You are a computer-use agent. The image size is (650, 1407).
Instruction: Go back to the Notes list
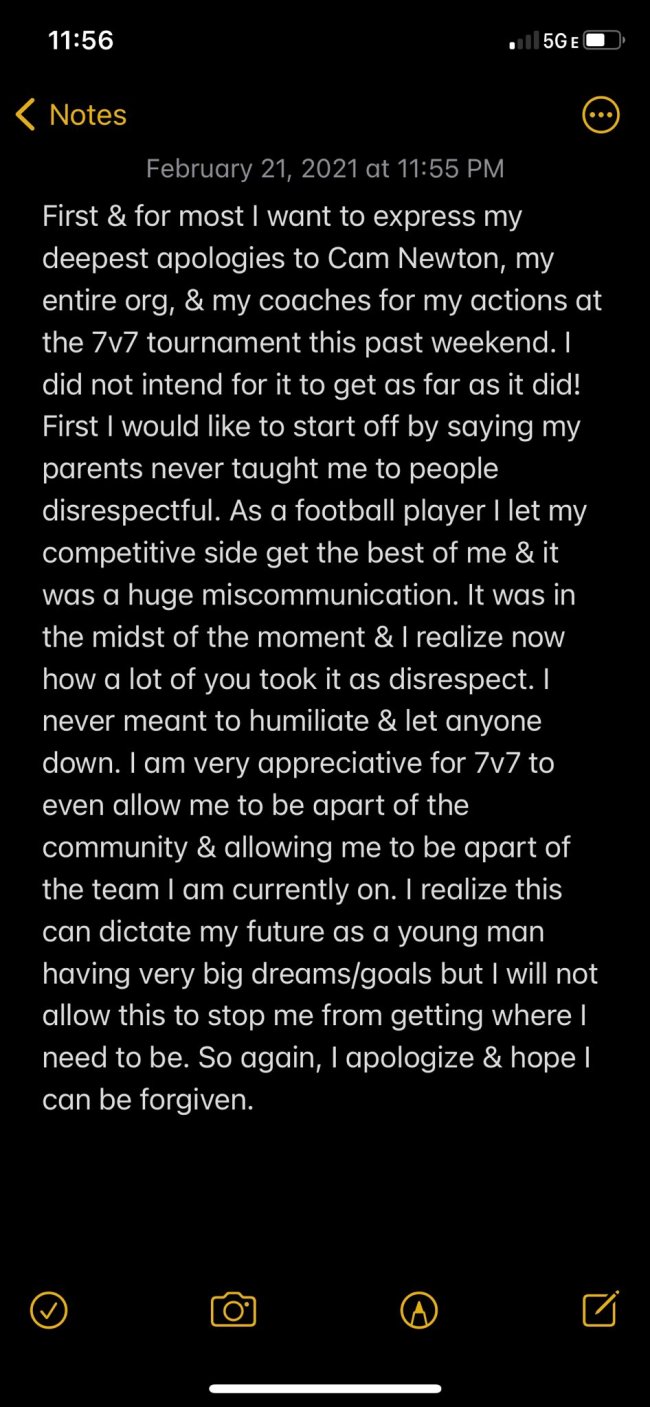[71, 115]
